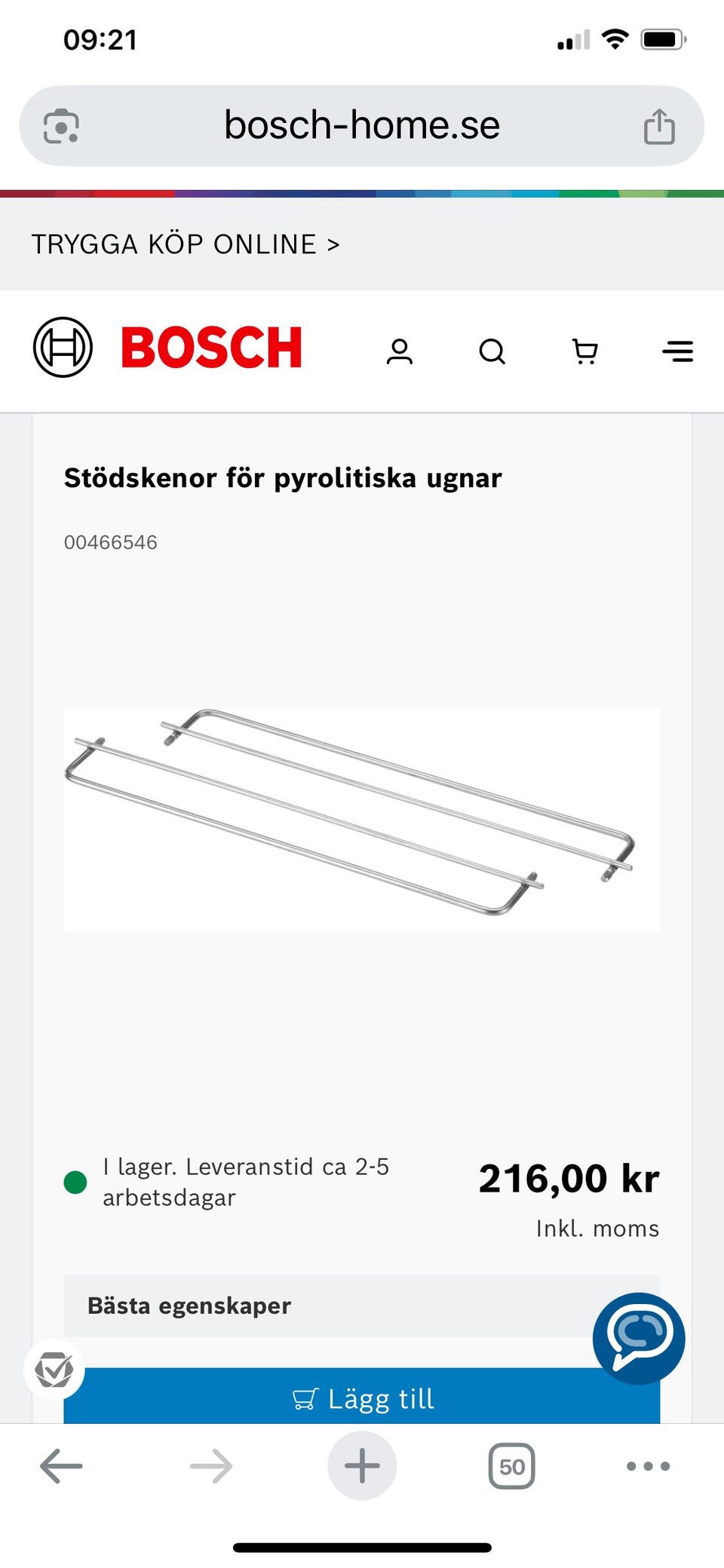
Task: Tap the 'Lägg till' add button
Action: click(362, 1398)
